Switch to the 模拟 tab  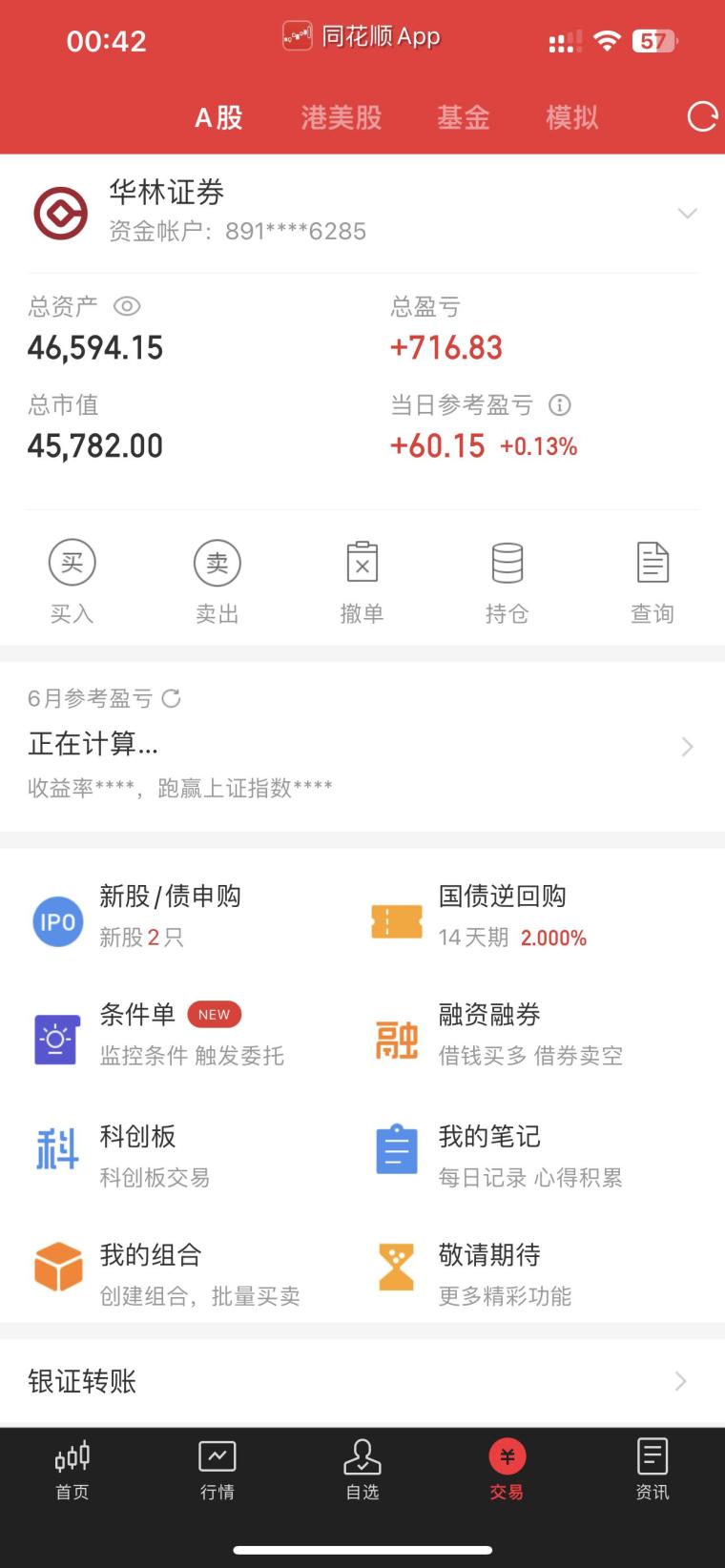(572, 117)
